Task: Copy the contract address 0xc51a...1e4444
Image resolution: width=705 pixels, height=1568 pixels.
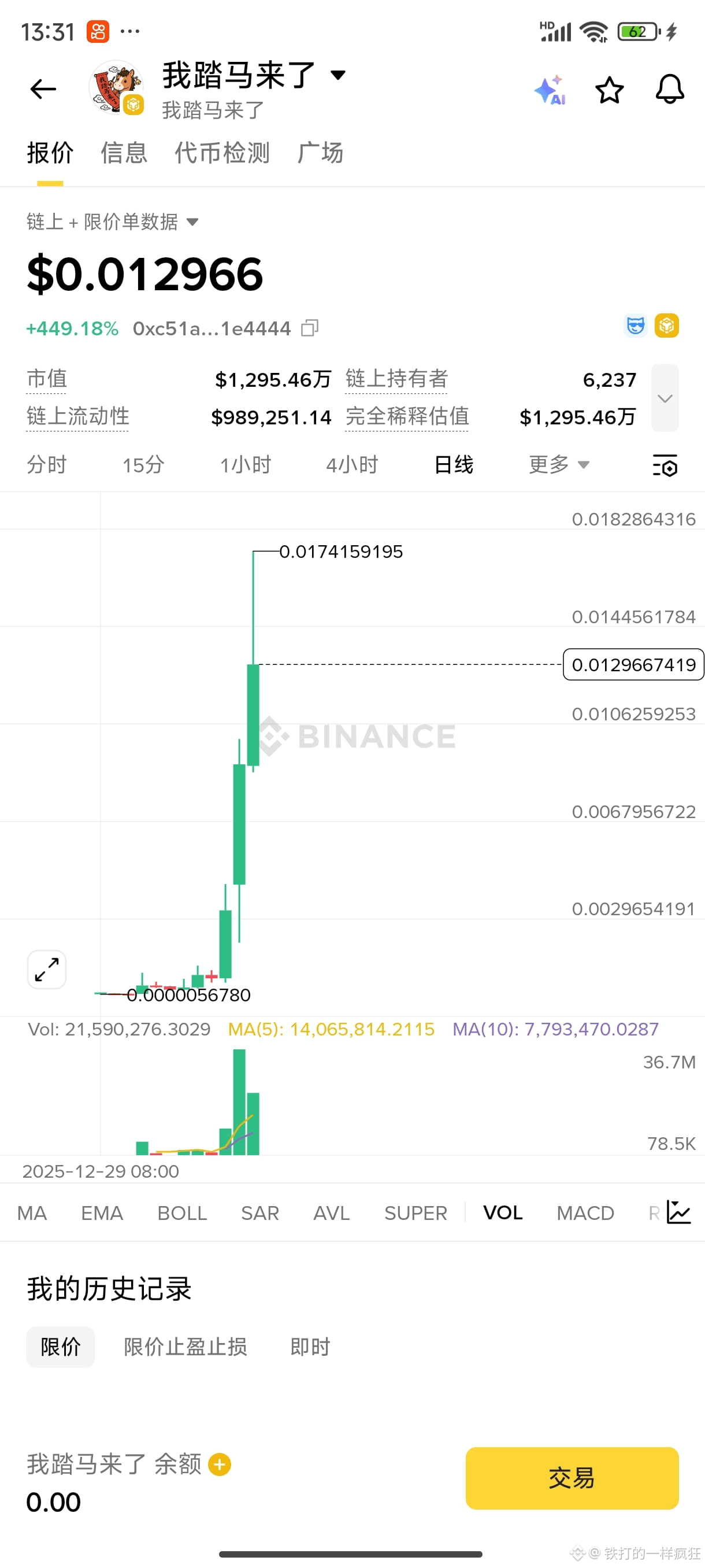Action: coord(310,328)
